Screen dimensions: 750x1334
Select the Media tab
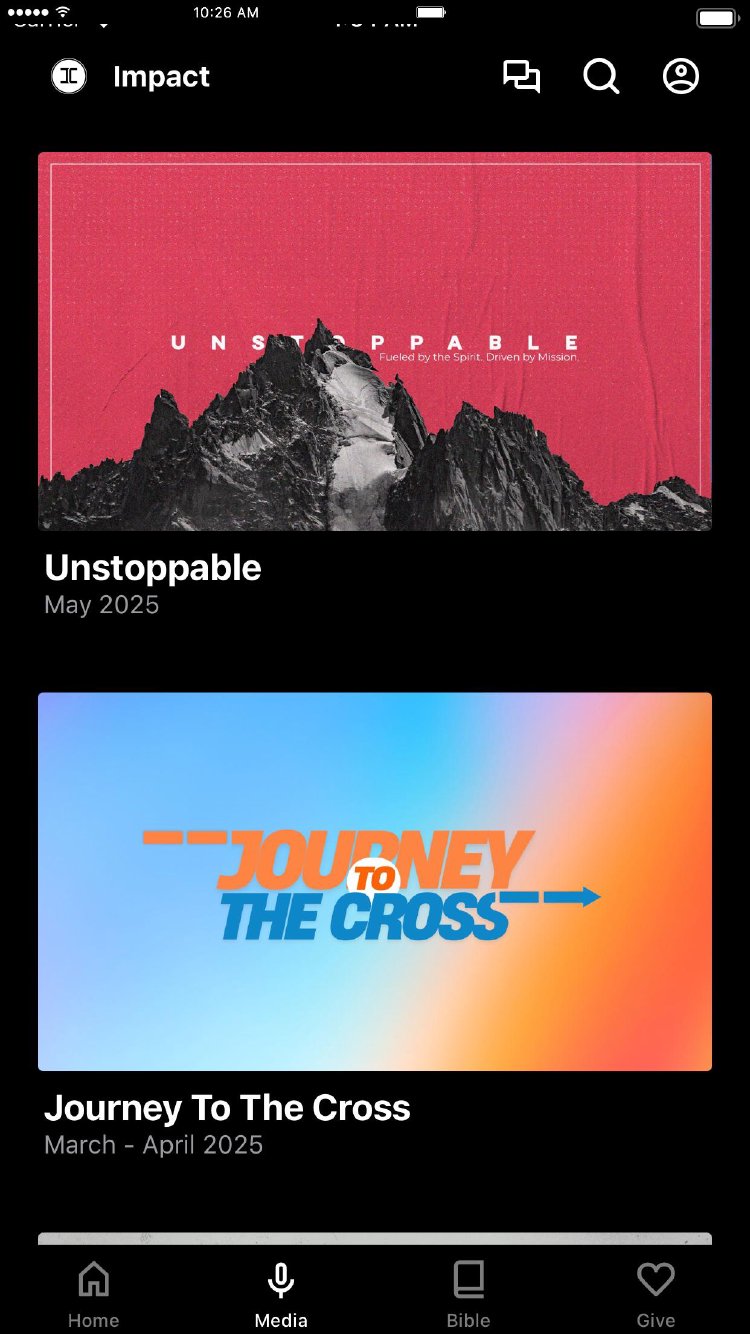click(281, 1294)
